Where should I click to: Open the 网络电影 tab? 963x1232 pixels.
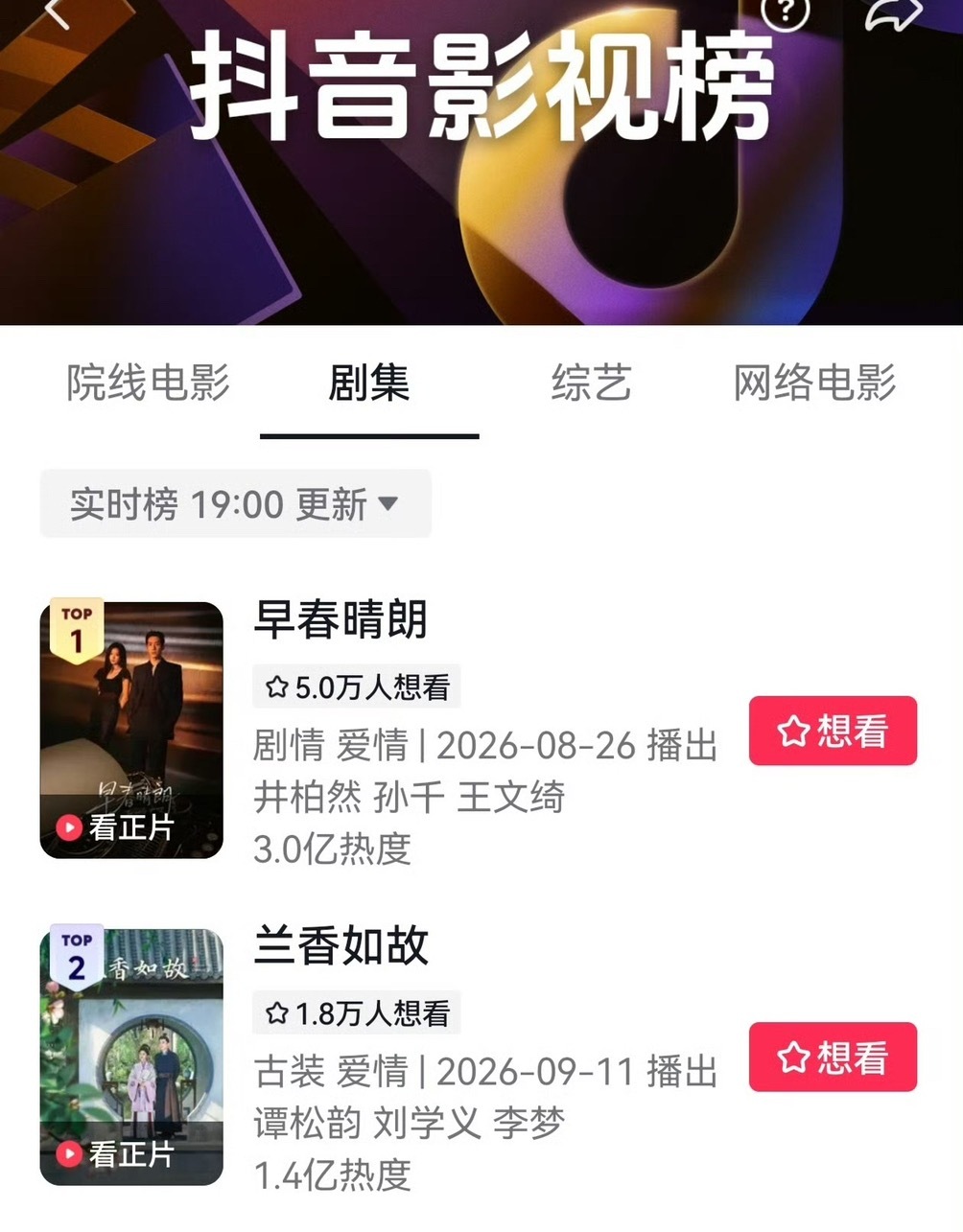(814, 383)
